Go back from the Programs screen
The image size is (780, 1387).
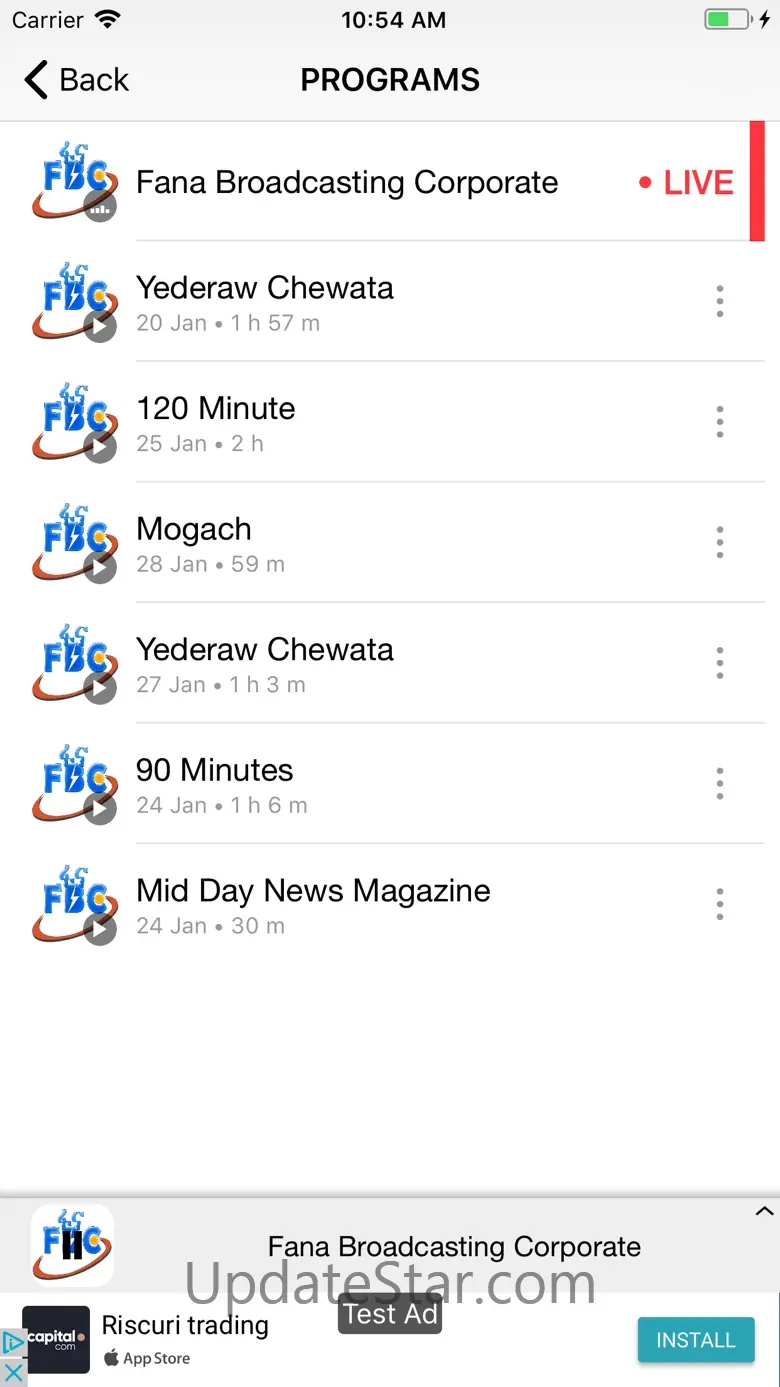click(x=77, y=80)
